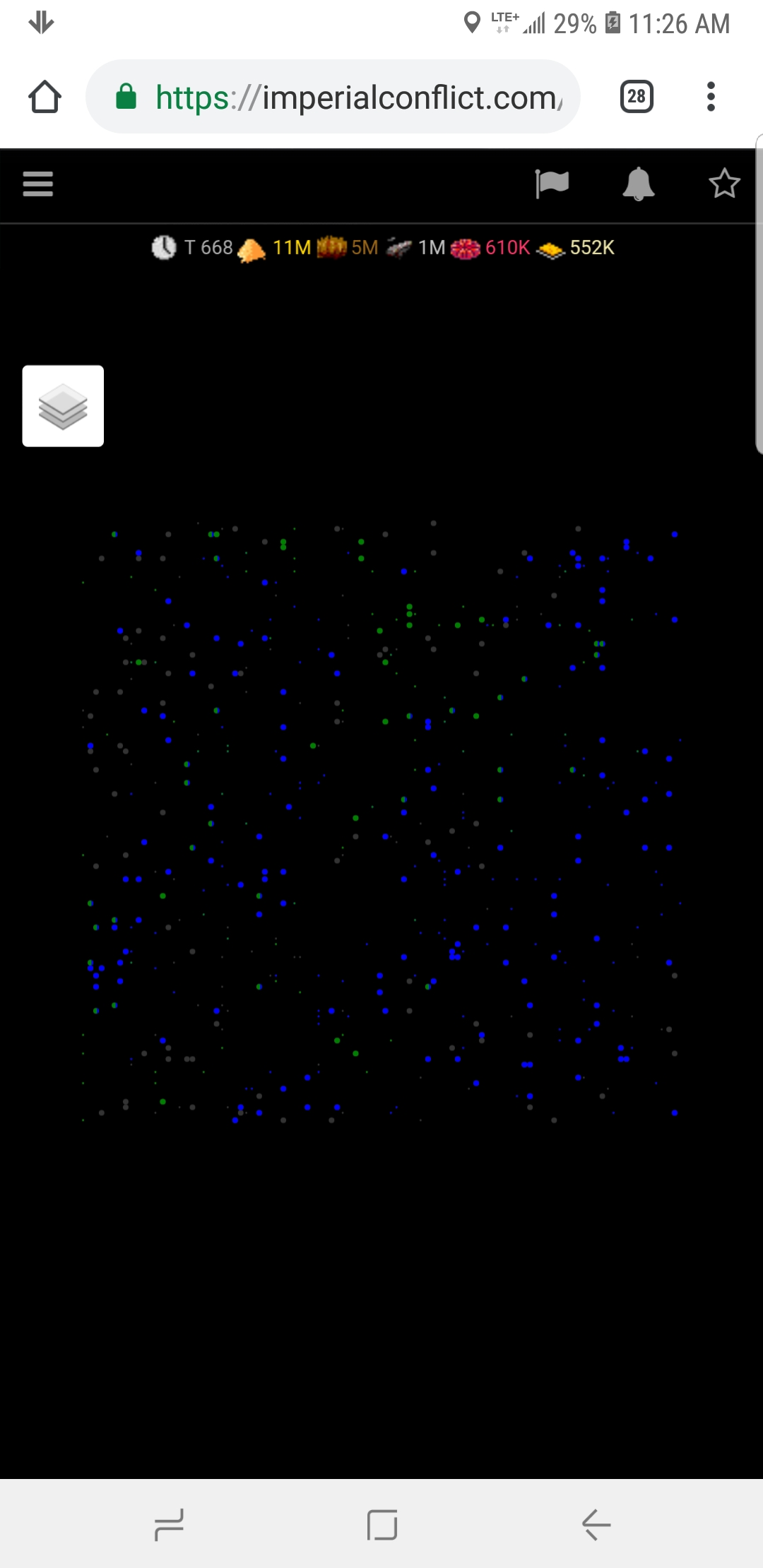The image size is (763, 1568).
Task: Open recent apps from navigation bar
Action: point(170,1524)
